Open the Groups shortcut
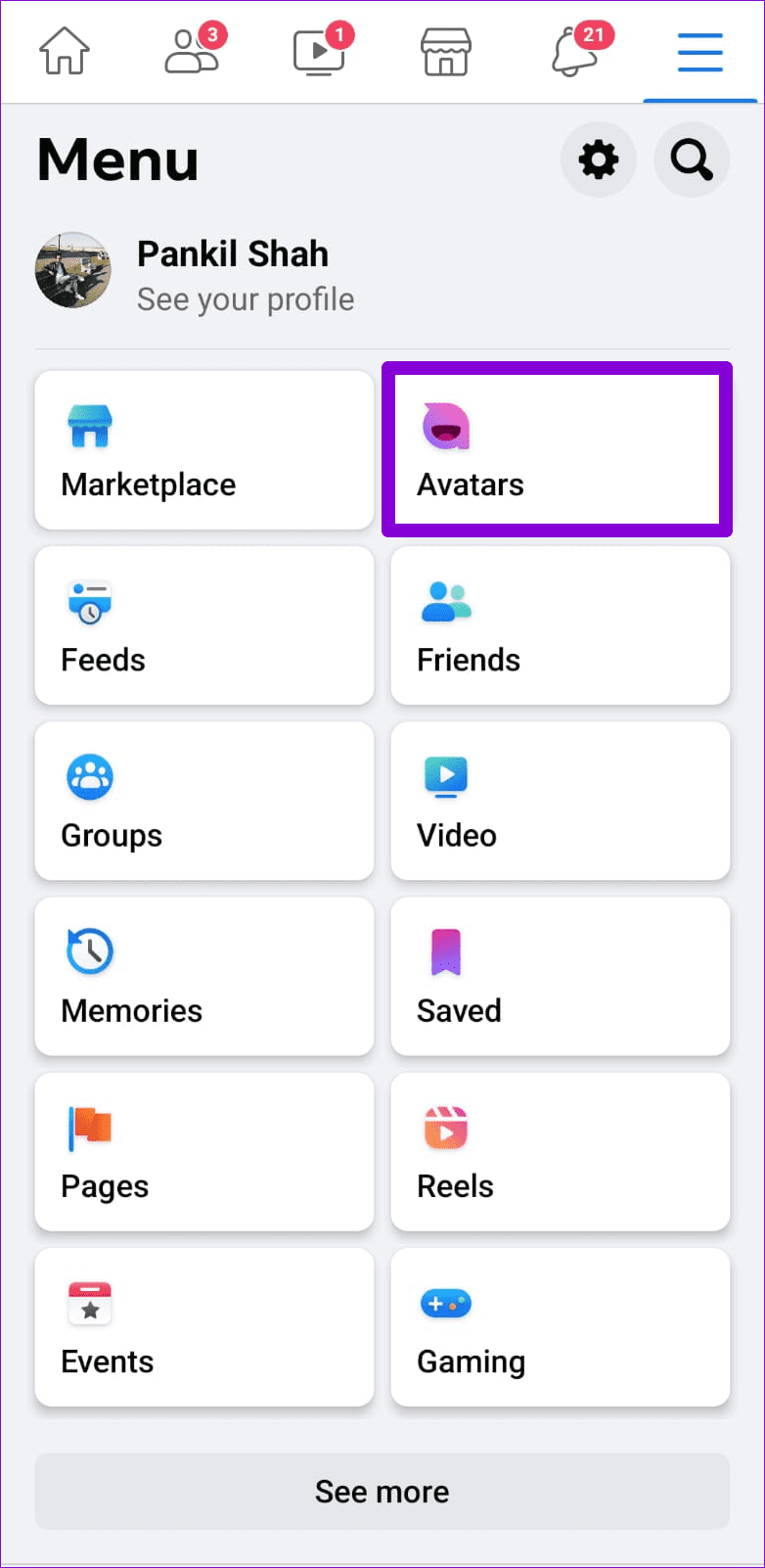The height and width of the screenshot is (1568, 765). click(x=203, y=801)
